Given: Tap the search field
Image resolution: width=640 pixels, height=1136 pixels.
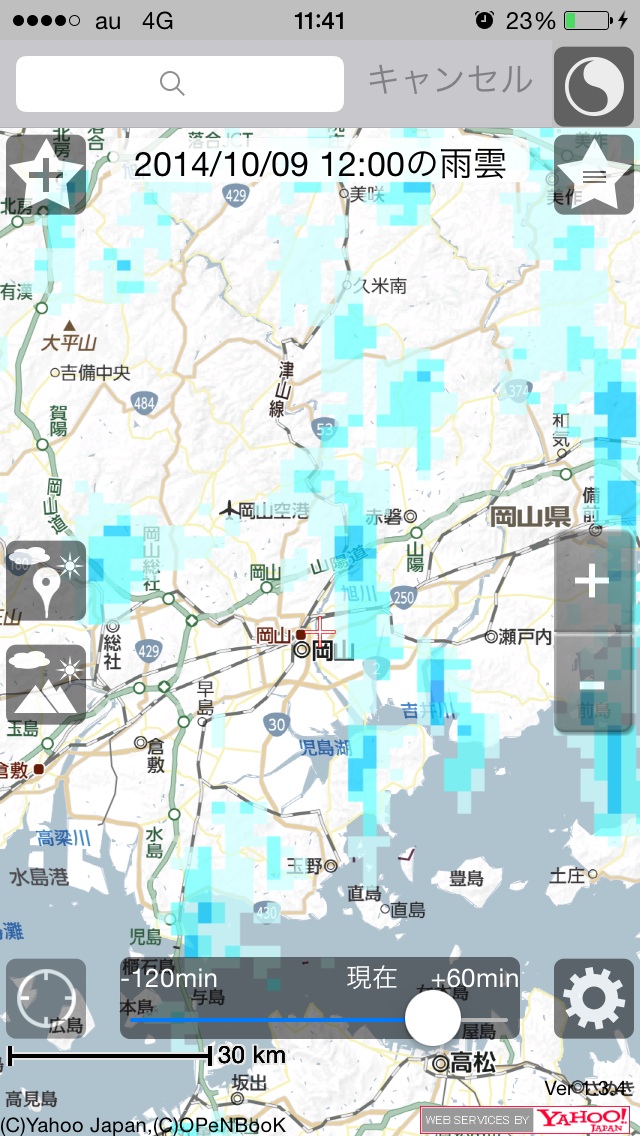Looking at the screenshot, I should tap(180, 84).
